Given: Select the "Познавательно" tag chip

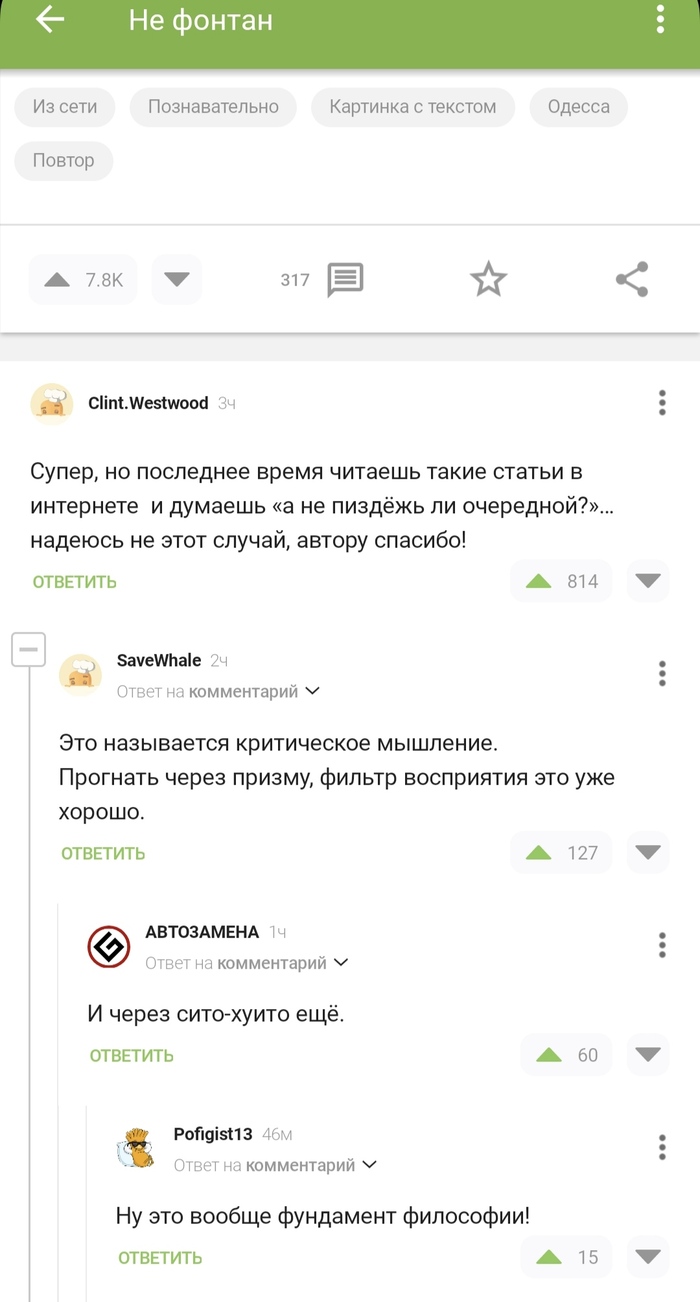Looking at the screenshot, I should [213, 107].
